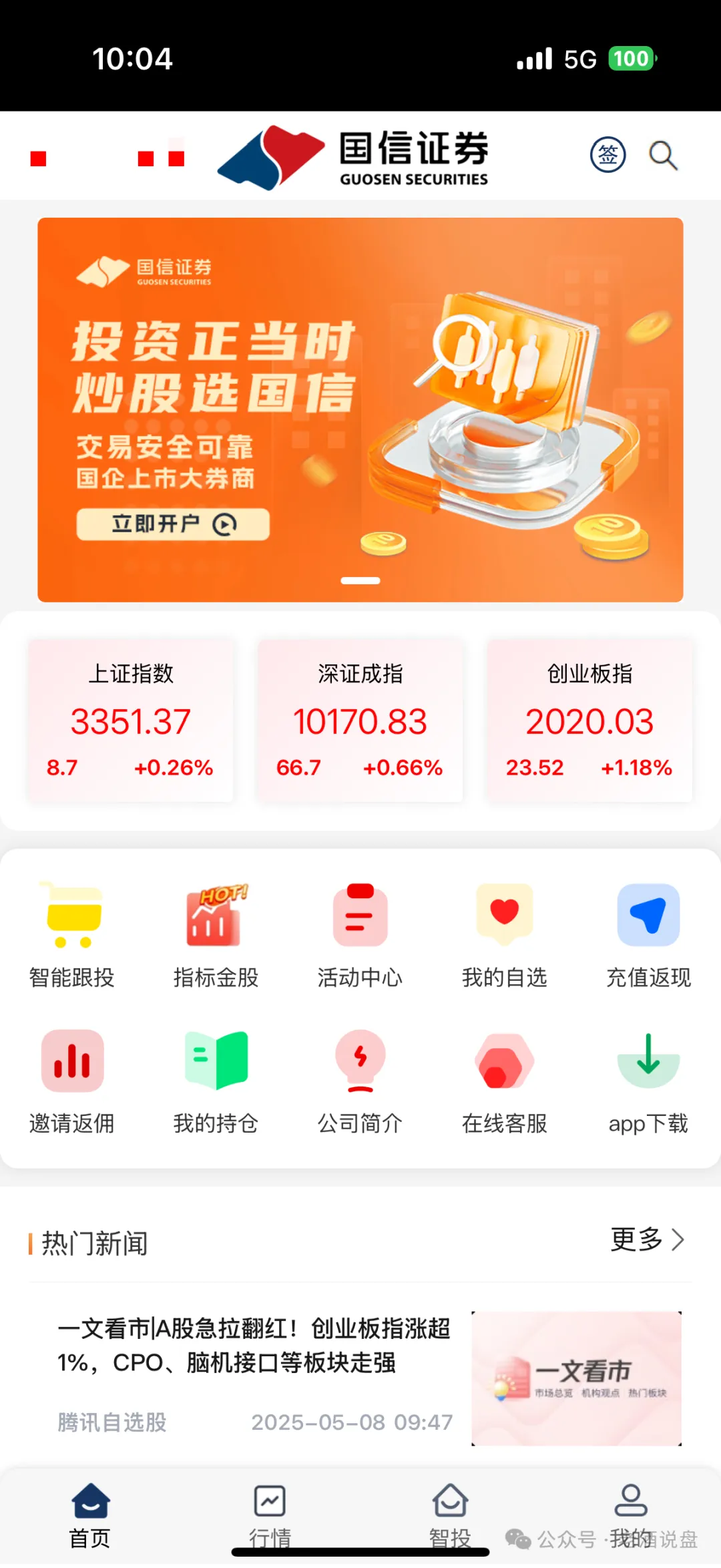This screenshot has width=721, height=1568.
Task: Tap 立即开户 to open an account
Action: (x=173, y=525)
